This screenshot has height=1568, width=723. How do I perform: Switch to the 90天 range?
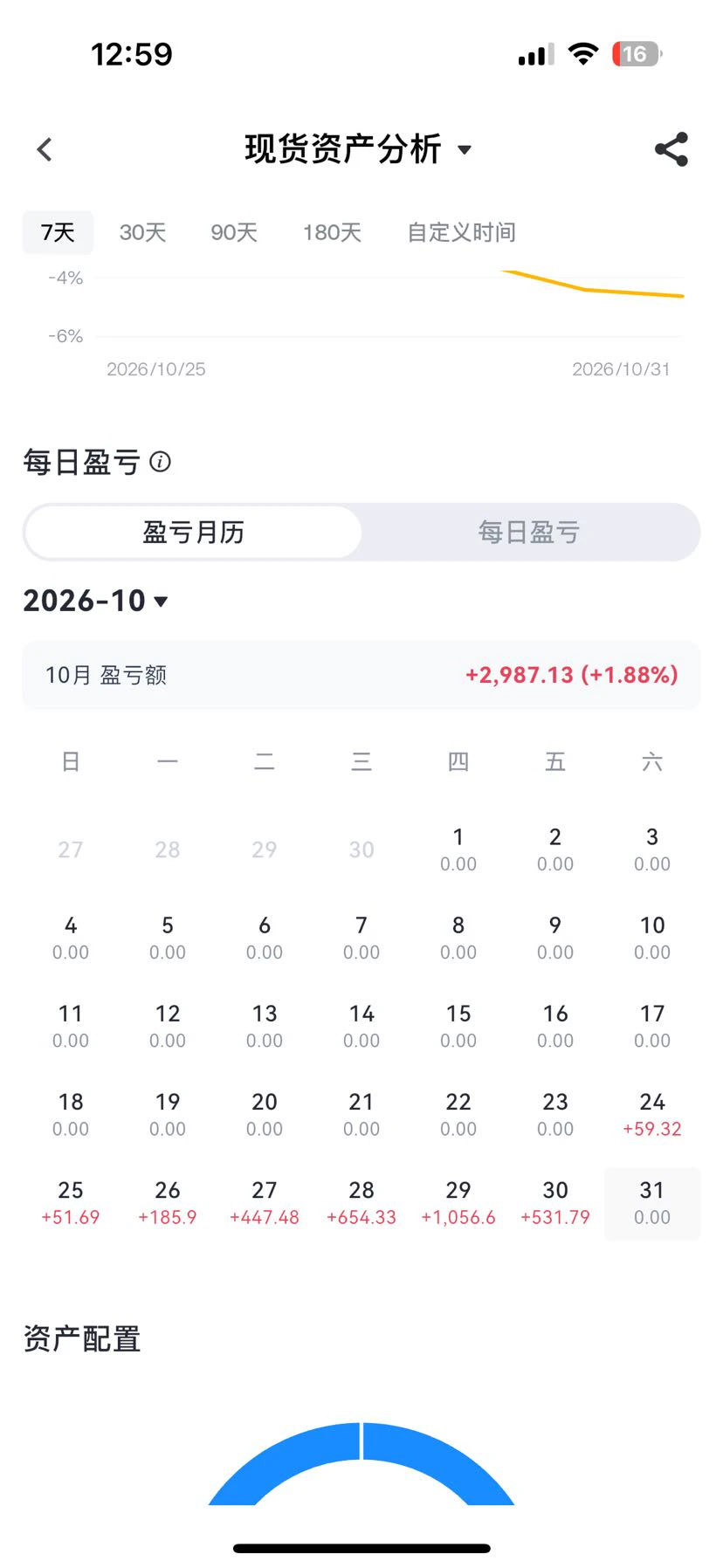234,232
